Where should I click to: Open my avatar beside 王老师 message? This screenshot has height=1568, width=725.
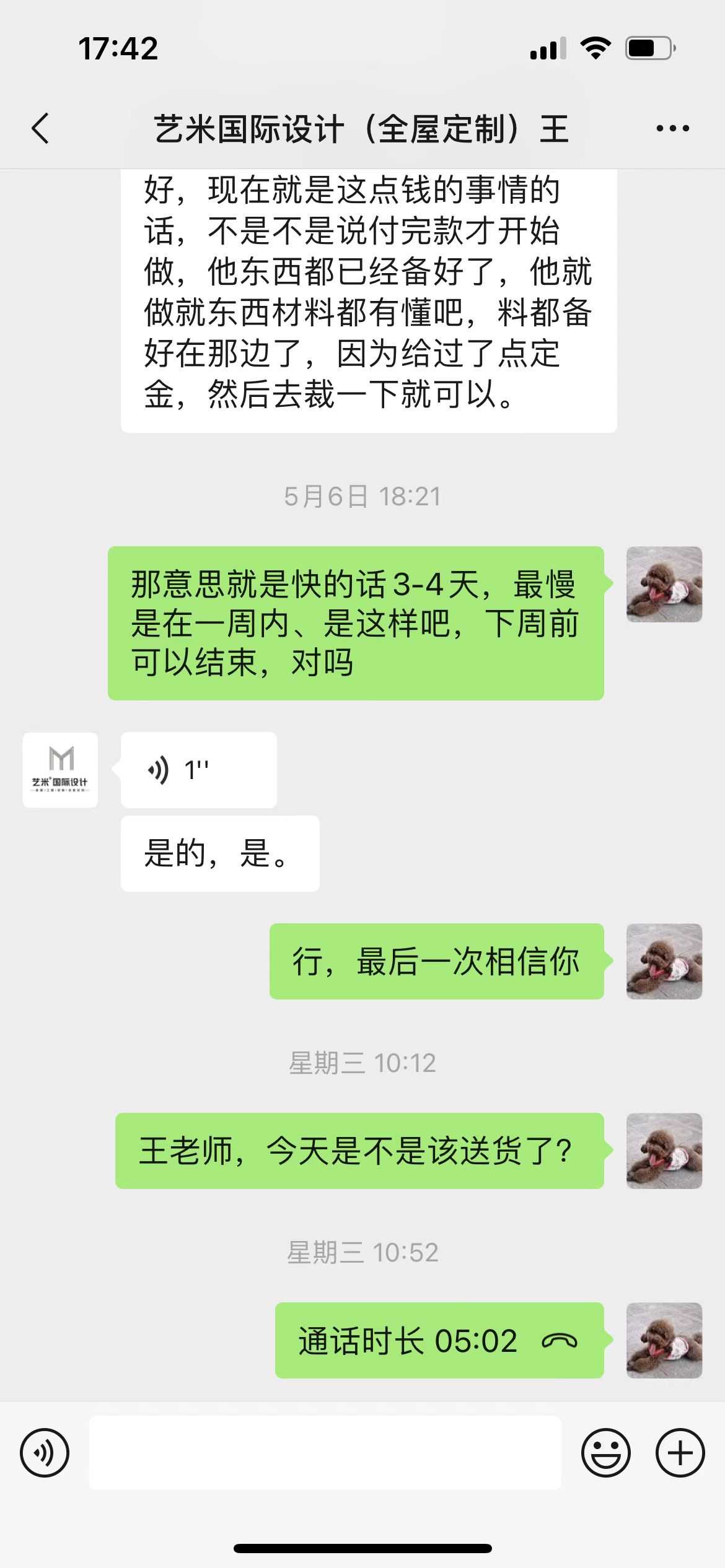point(664,1151)
